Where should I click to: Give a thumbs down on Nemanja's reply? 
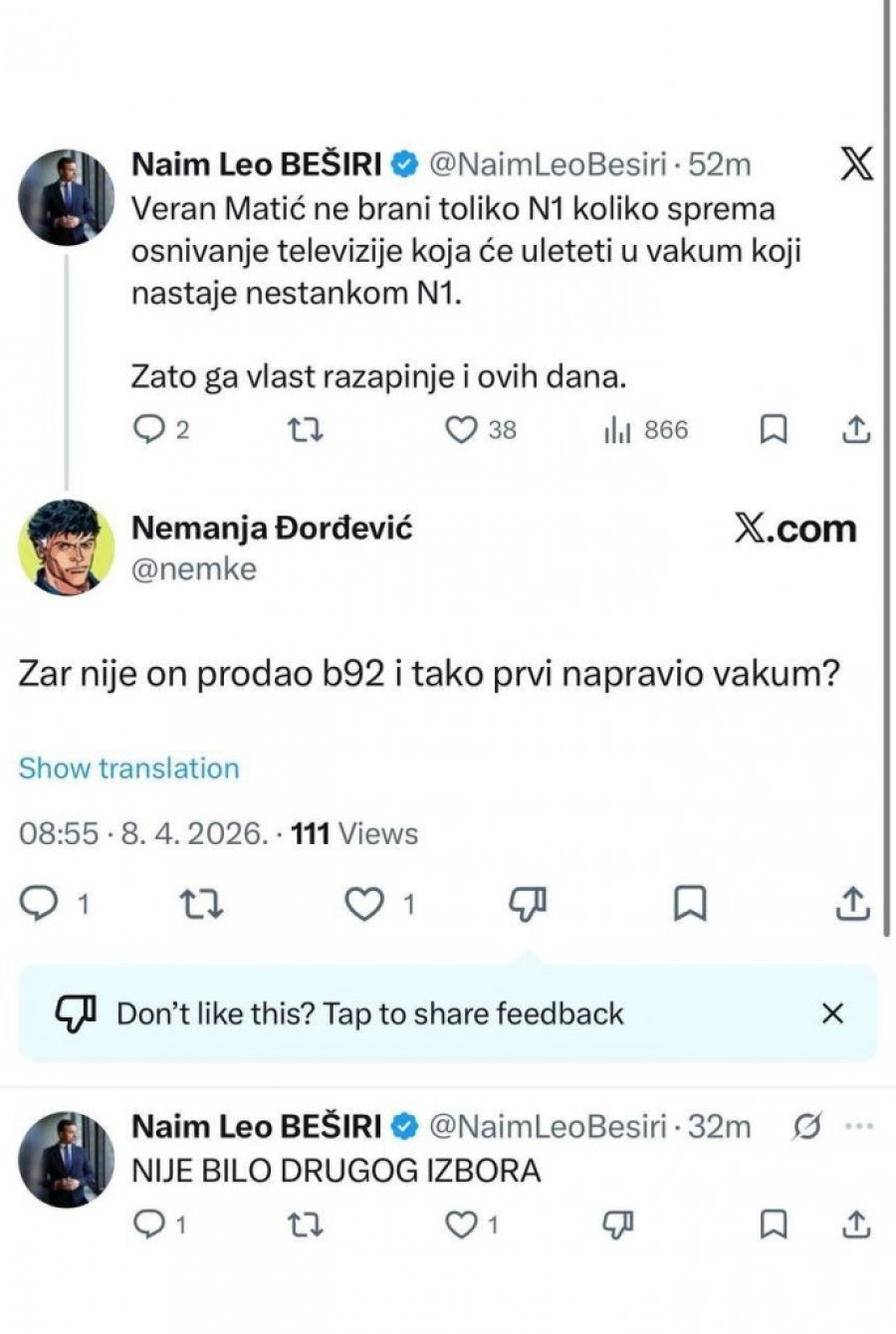(529, 904)
